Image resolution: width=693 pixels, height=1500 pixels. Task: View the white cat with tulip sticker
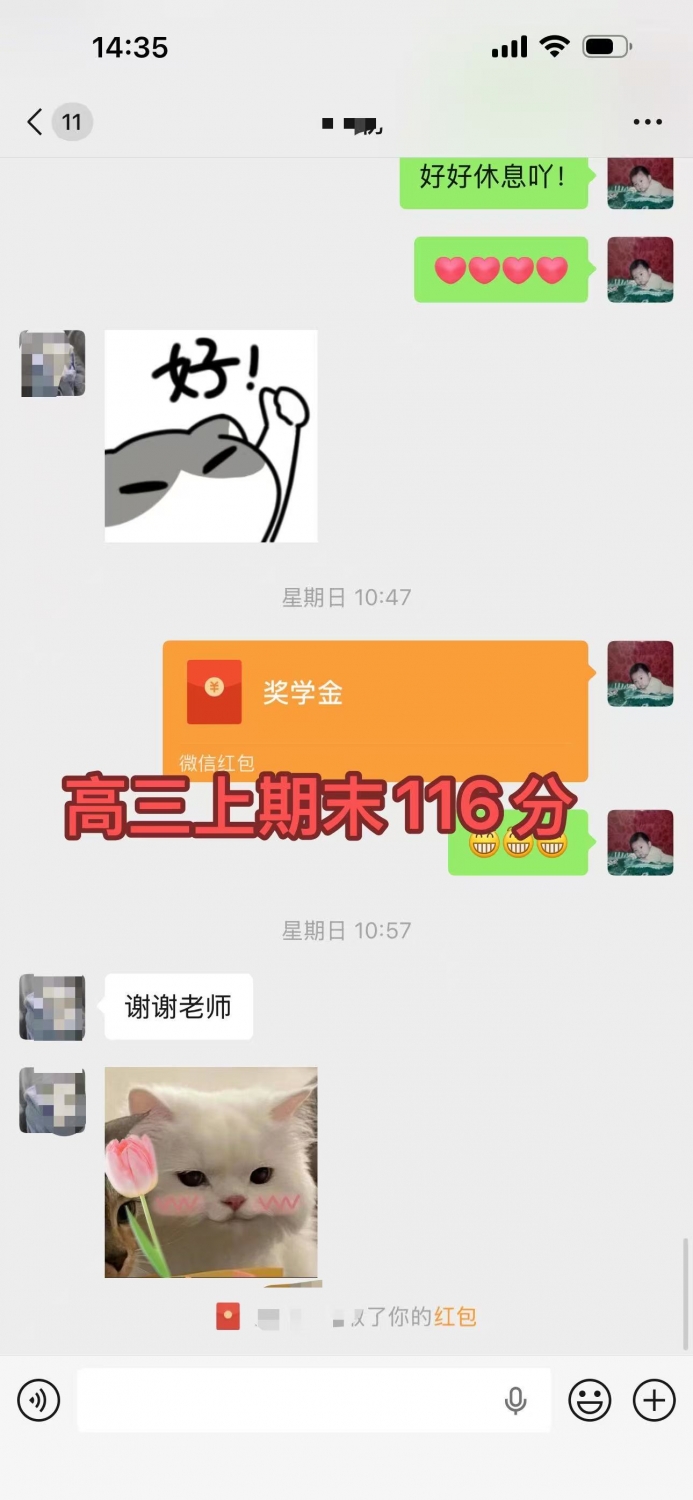tap(211, 1172)
